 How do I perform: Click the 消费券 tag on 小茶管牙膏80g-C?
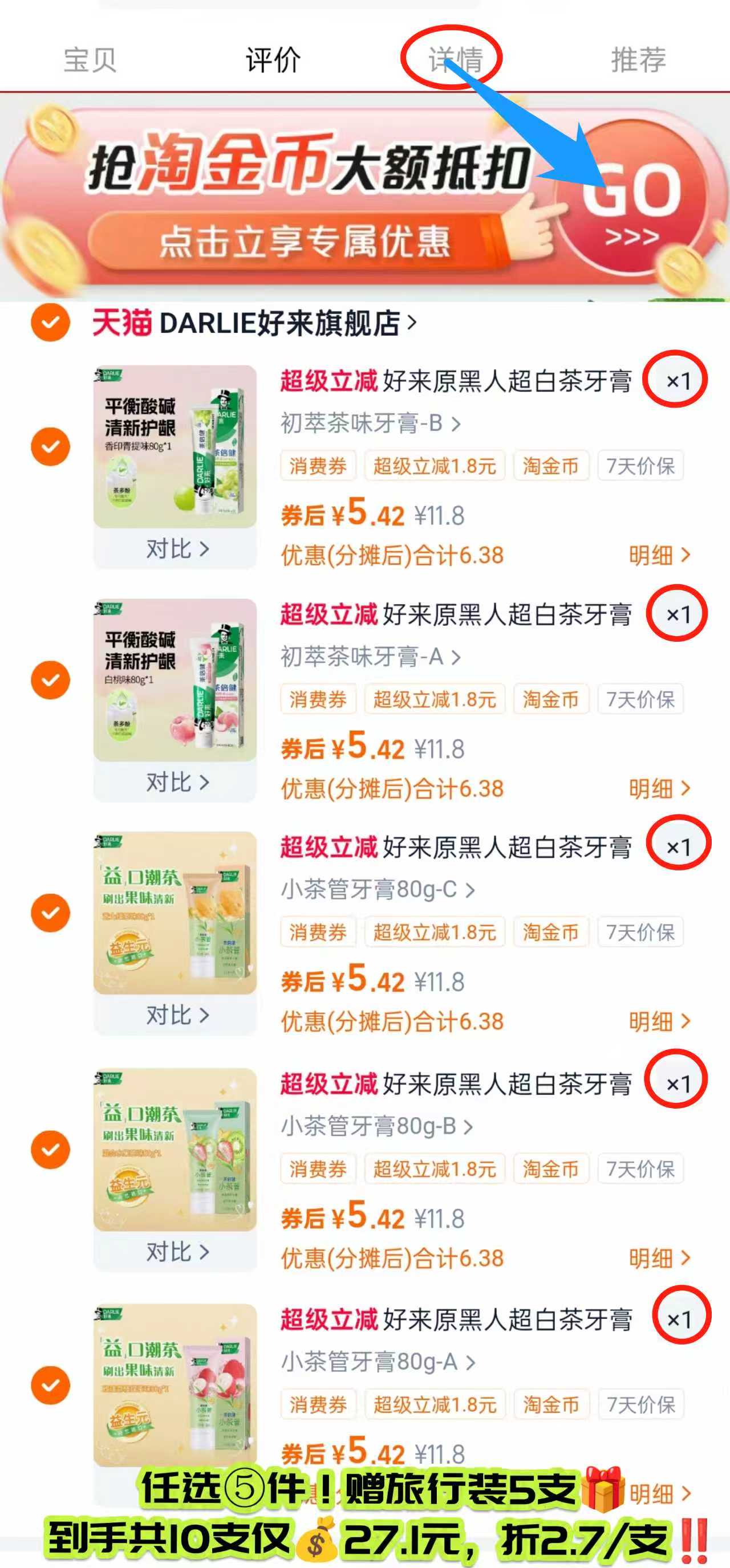tap(317, 932)
